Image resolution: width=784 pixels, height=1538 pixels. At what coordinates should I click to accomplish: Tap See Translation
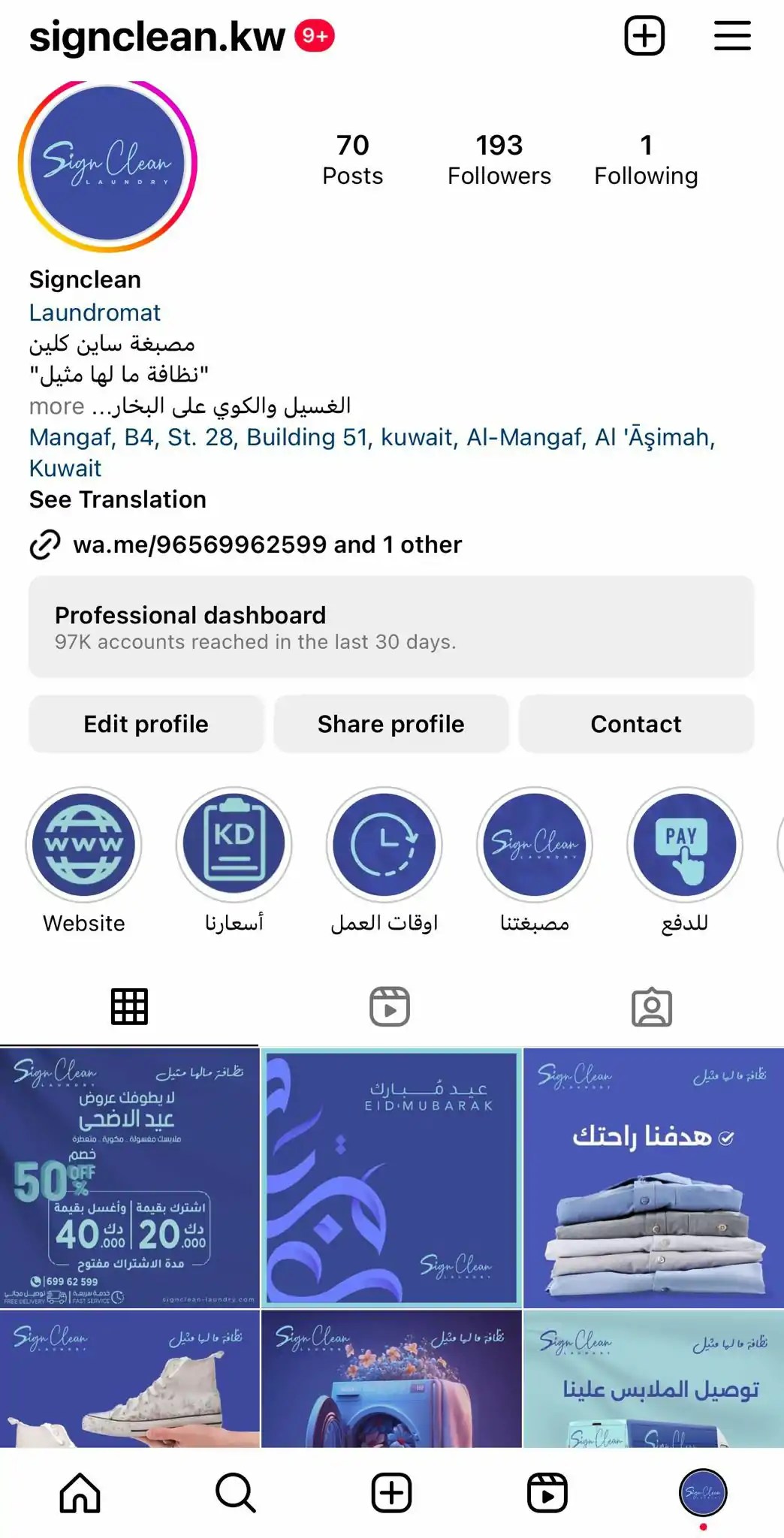coord(118,499)
